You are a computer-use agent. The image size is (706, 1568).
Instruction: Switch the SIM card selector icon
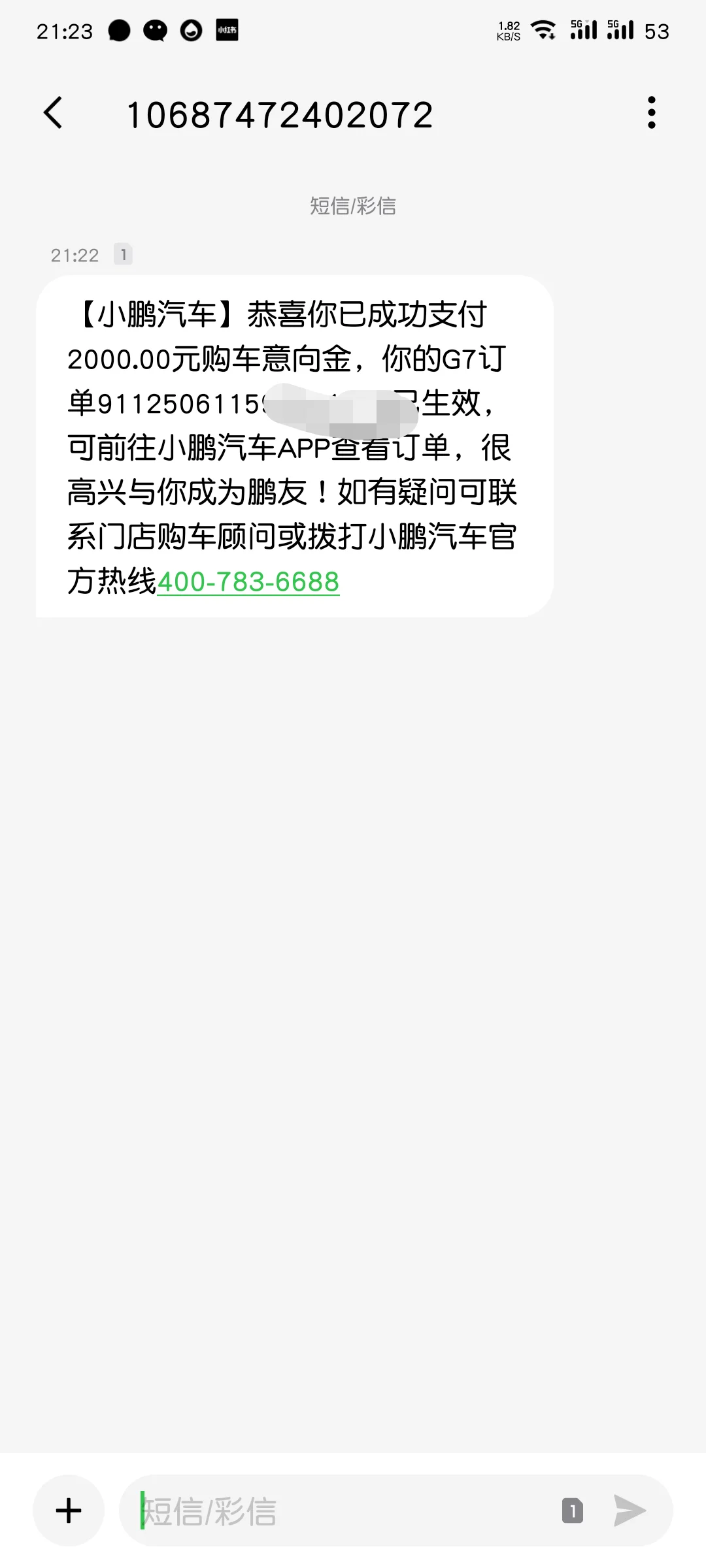click(x=573, y=1511)
